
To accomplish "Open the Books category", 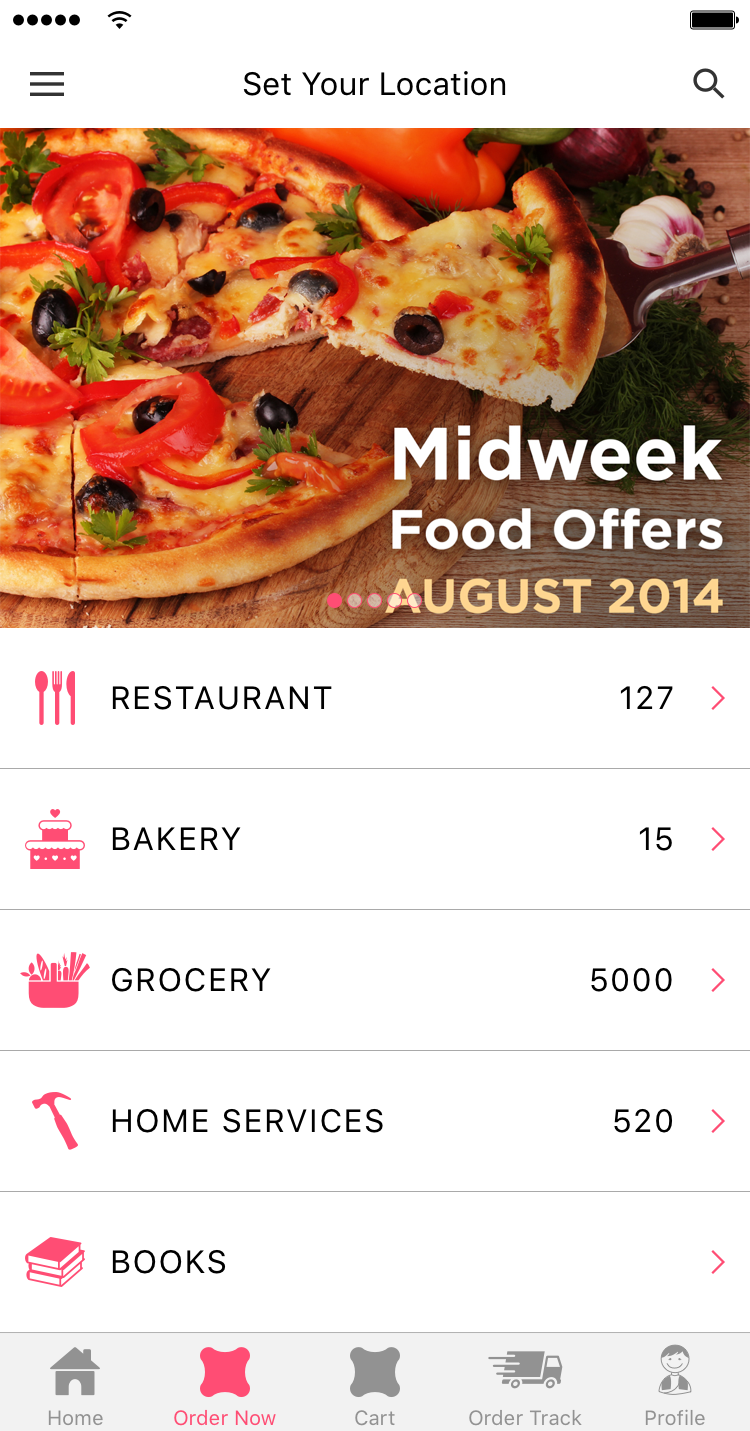I will pyautogui.click(x=375, y=1262).
